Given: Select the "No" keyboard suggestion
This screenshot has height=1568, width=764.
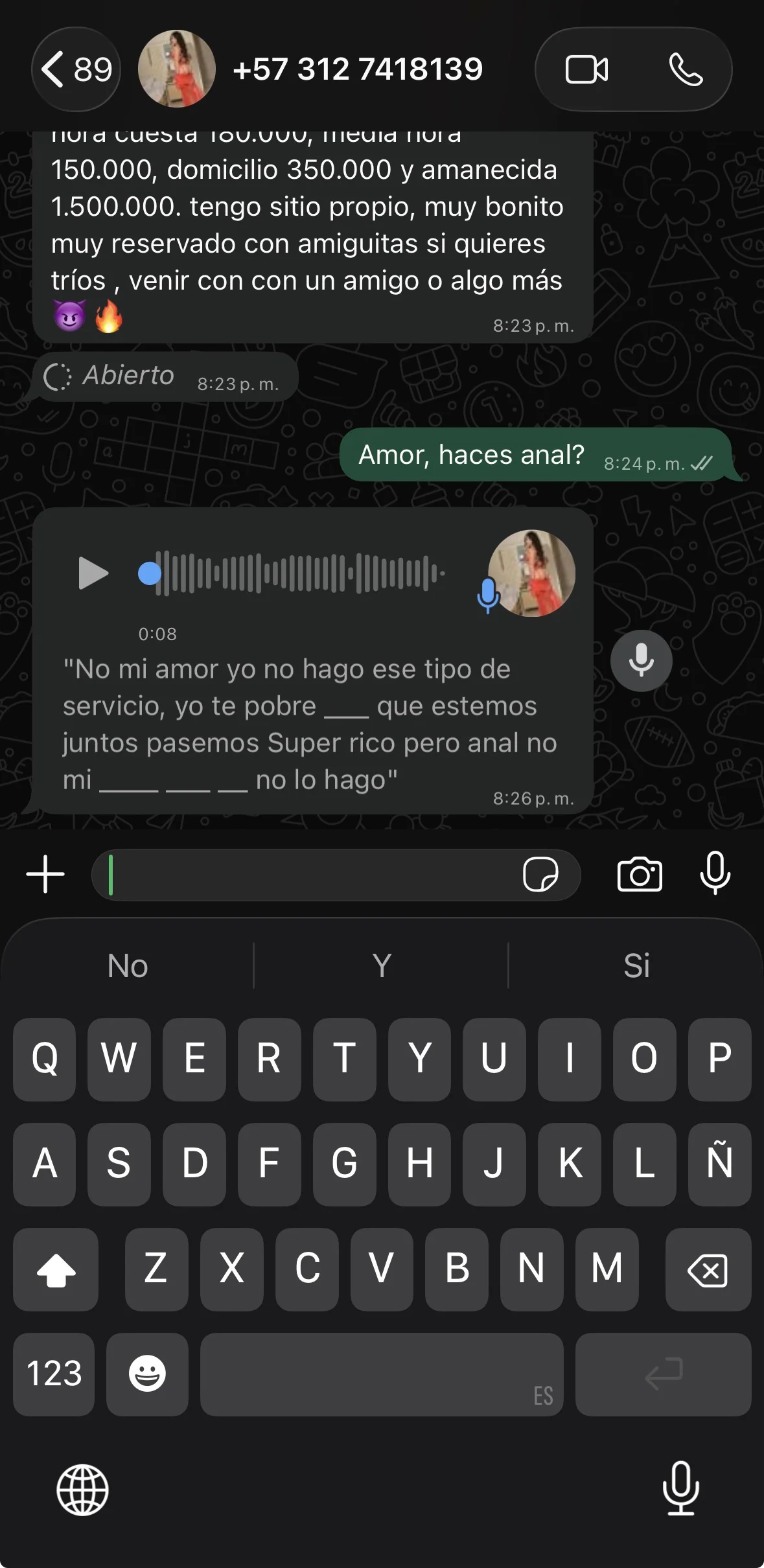Looking at the screenshot, I should pos(128,965).
